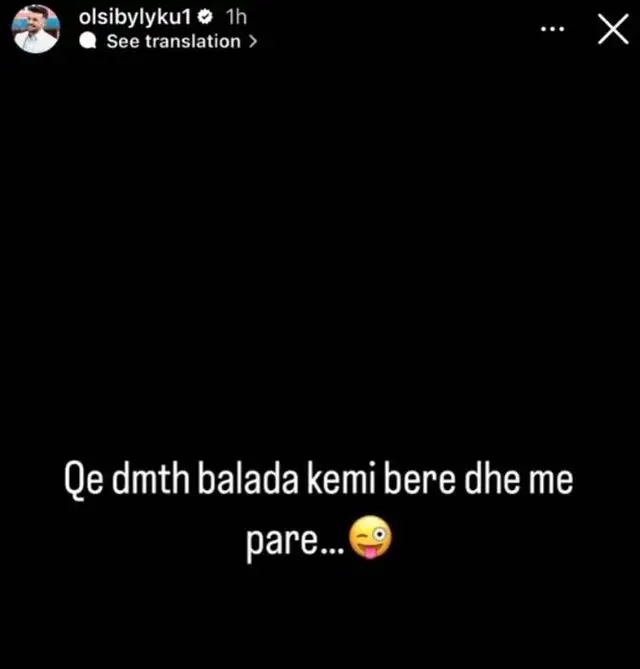Tap See translation for this story
This screenshot has height=669, width=640.
tap(172, 42)
